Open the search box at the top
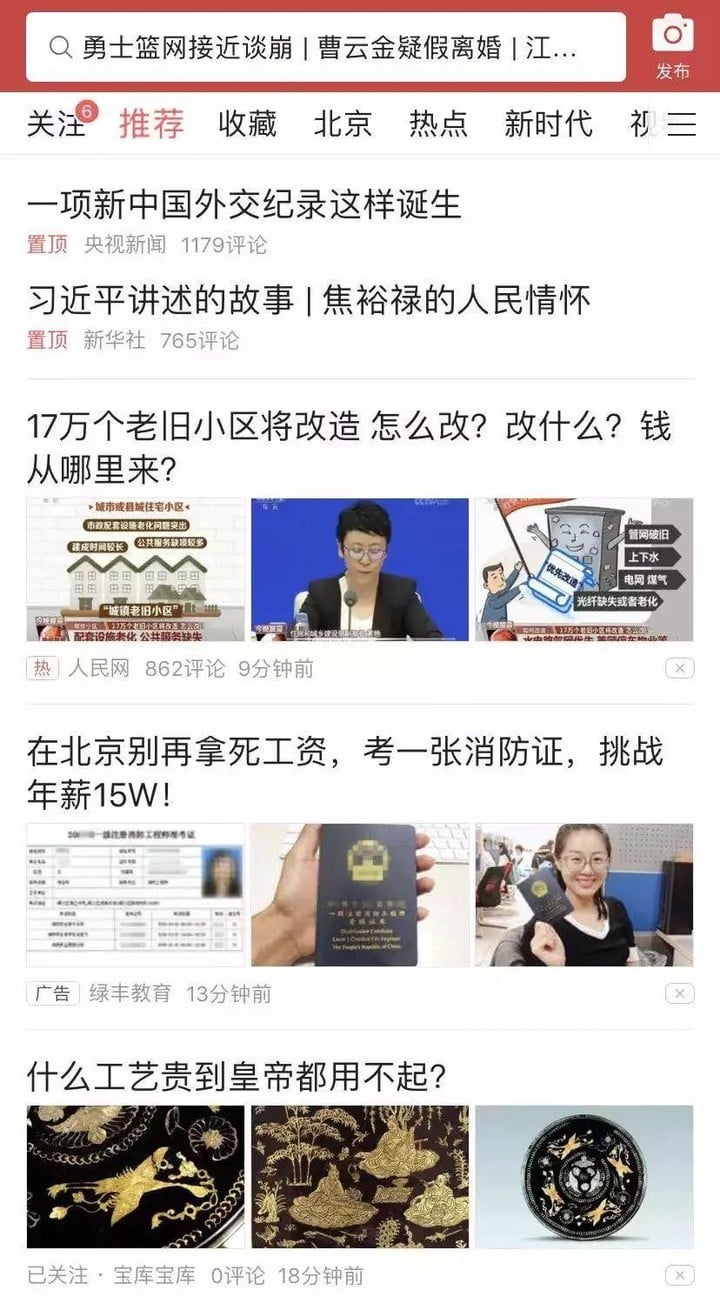The width and height of the screenshot is (720, 1310). 325,47
